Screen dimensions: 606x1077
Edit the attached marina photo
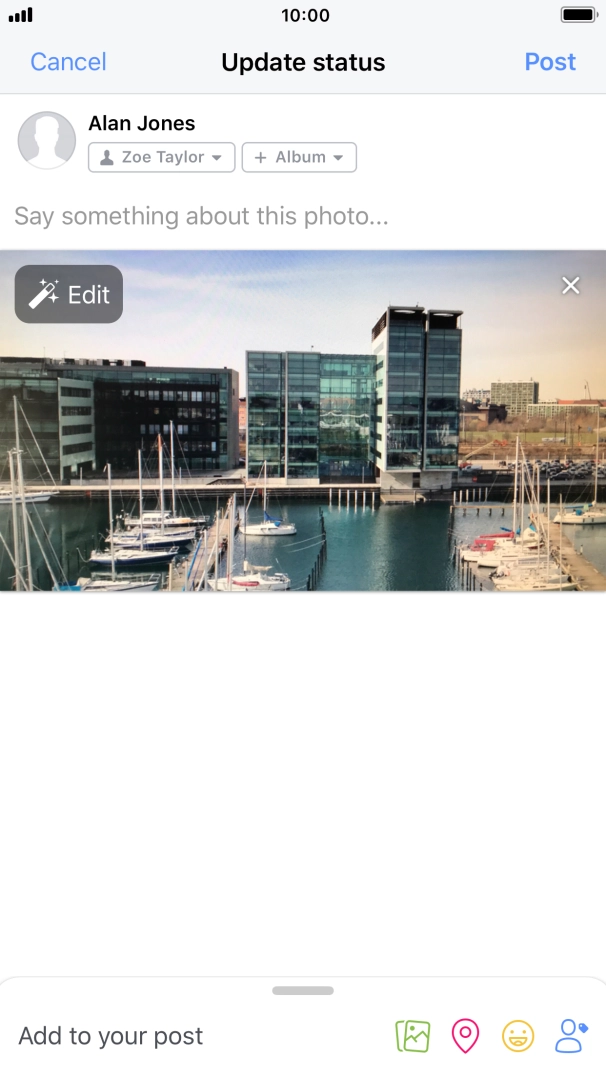[69, 294]
